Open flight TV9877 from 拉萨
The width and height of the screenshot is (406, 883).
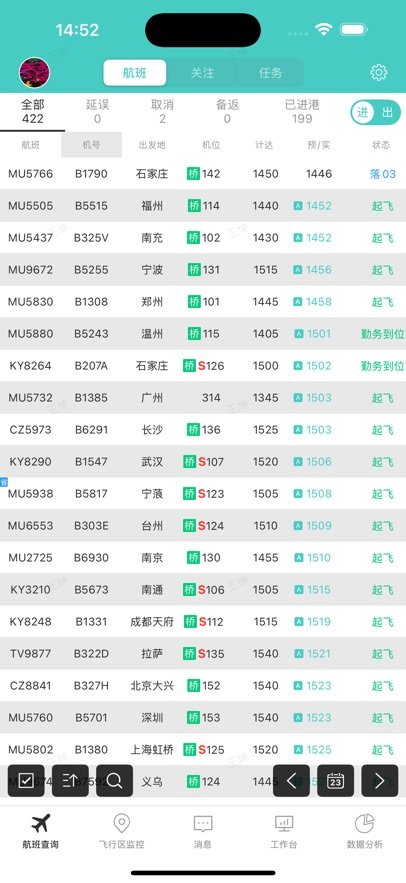[x=203, y=654]
